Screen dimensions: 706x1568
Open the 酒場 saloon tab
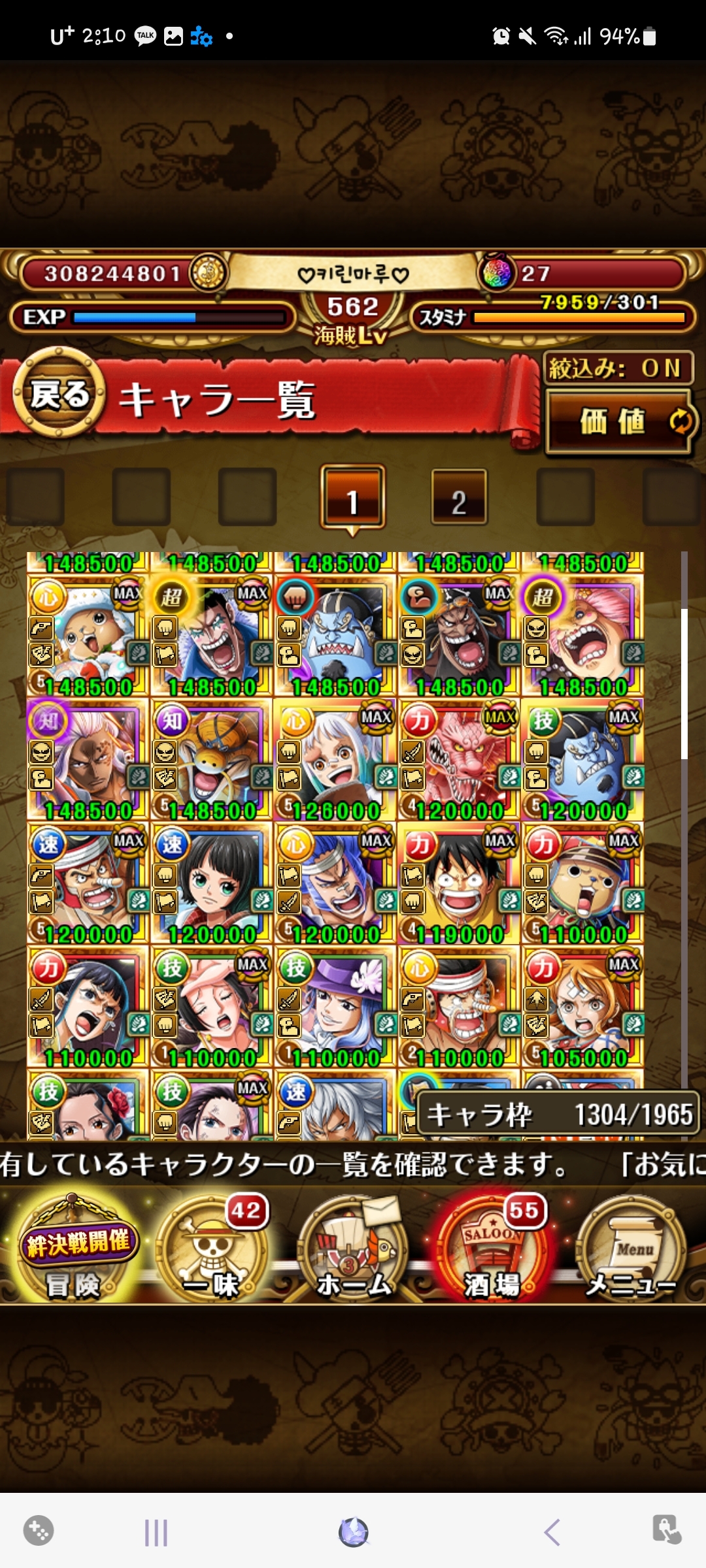click(x=493, y=1249)
